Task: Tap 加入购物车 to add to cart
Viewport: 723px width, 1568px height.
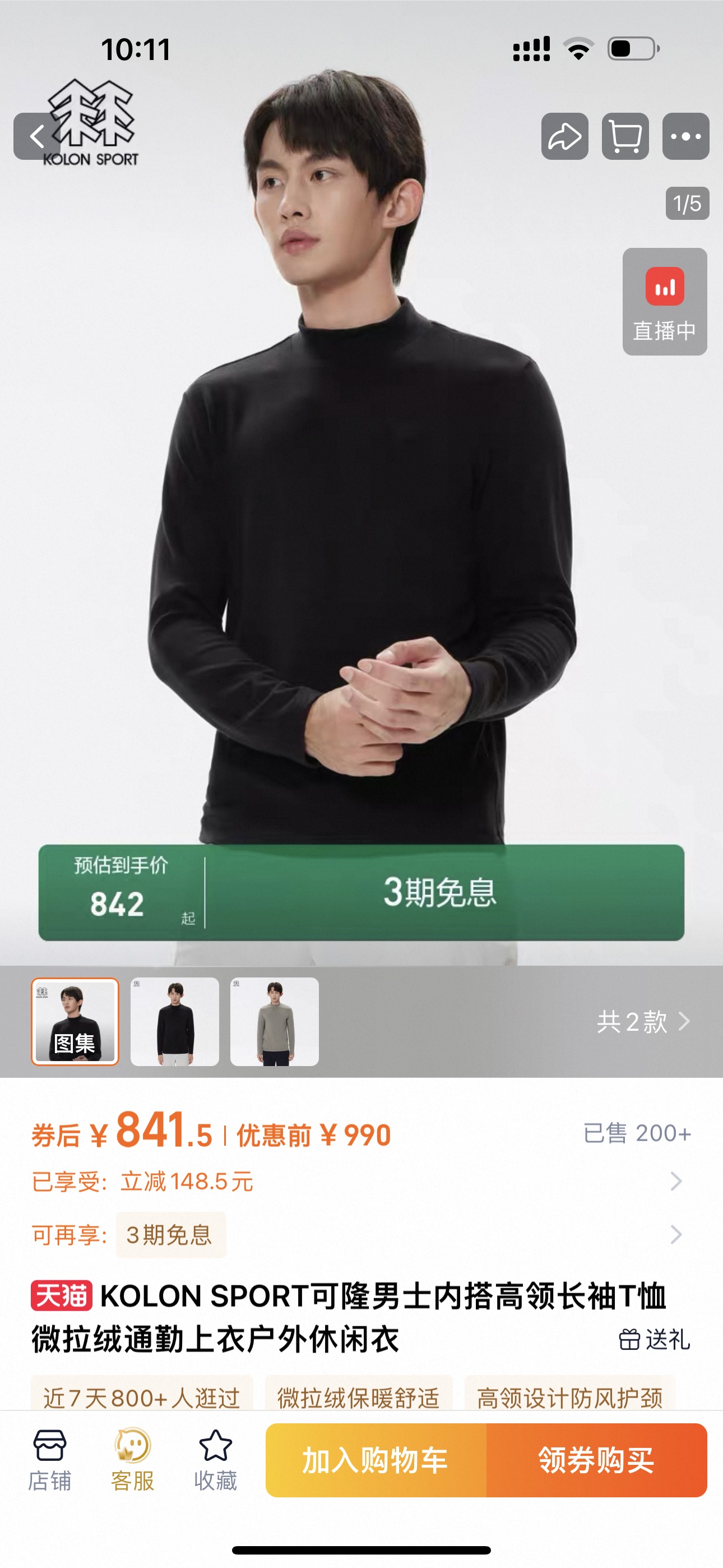Action: point(376,1460)
